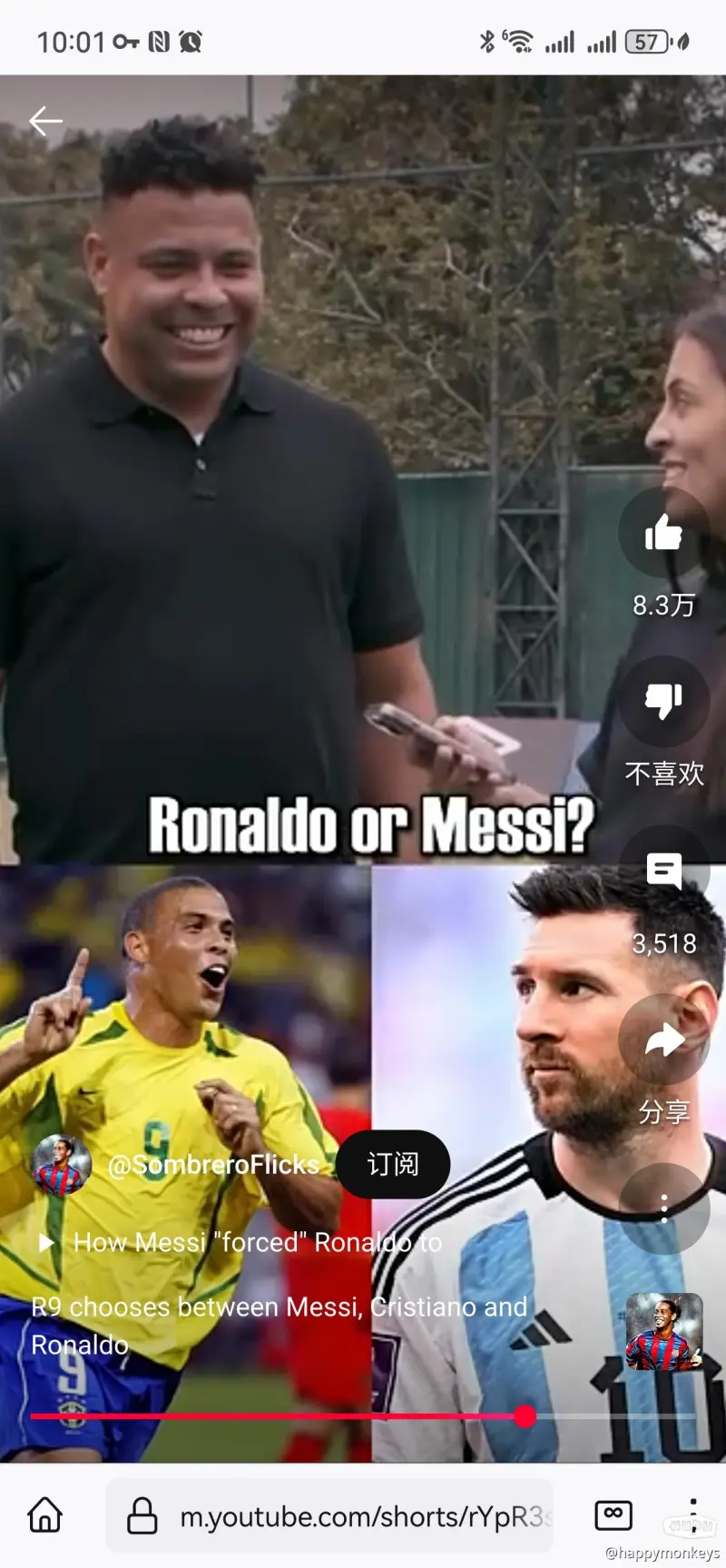Share this Short via 分享
This screenshot has height=1568, width=726.
click(x=663, y=1040)
